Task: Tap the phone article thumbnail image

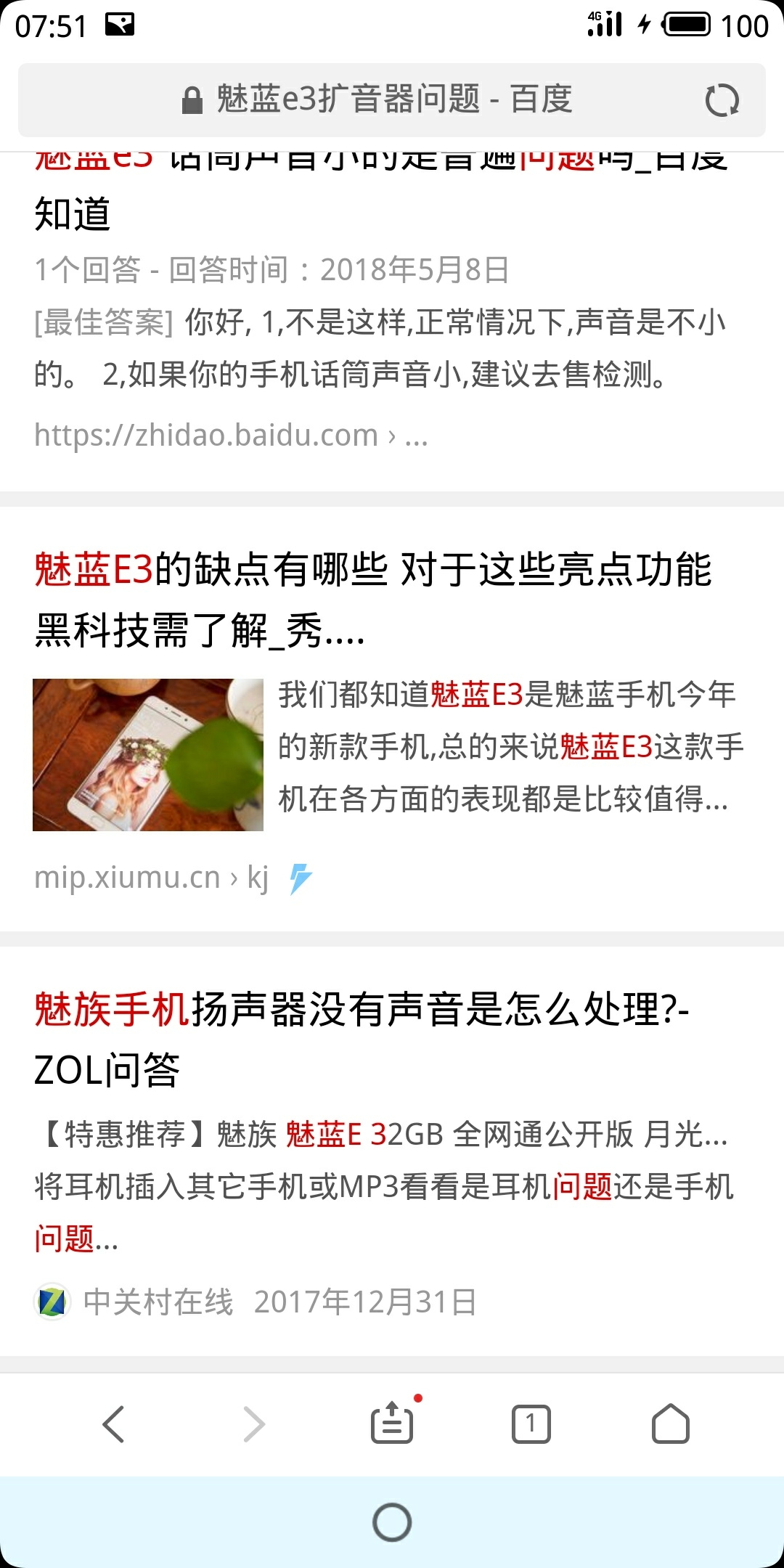Action: click(x=148, y=755)
